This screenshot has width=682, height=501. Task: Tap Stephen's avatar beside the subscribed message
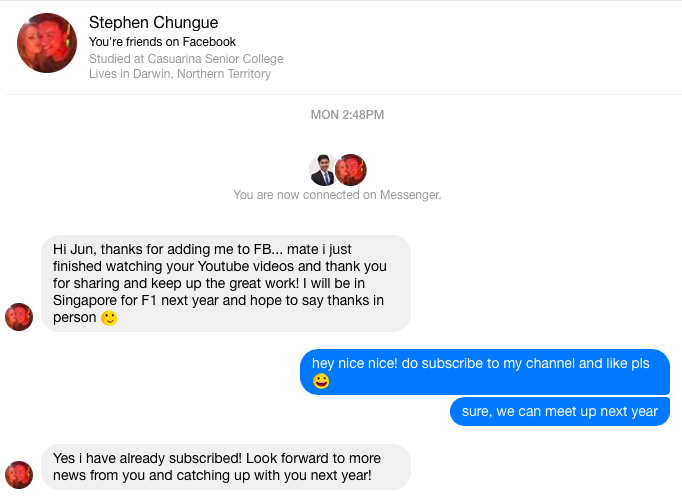click(19, 474)
